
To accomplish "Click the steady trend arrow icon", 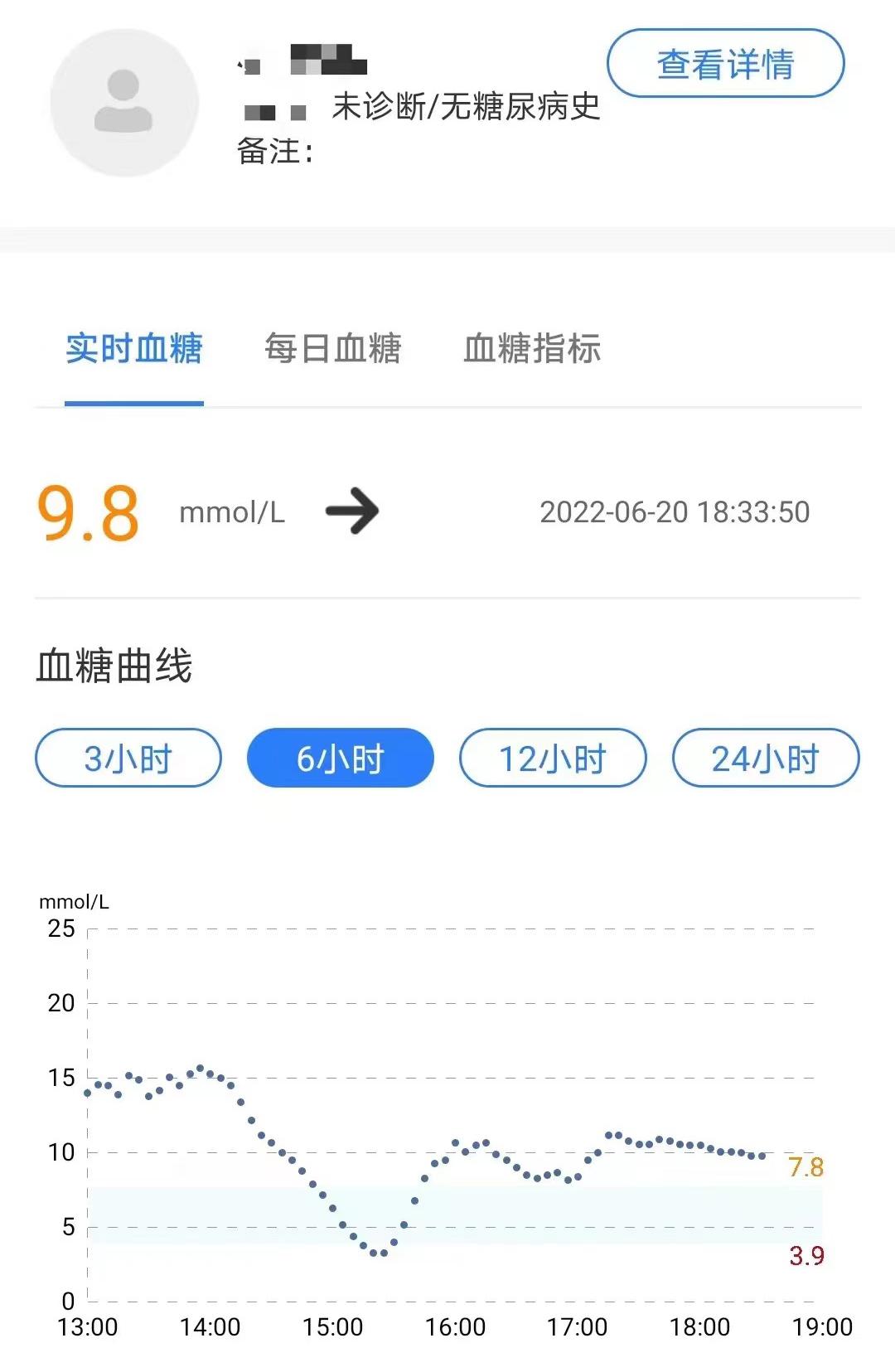I will [352, 511].
